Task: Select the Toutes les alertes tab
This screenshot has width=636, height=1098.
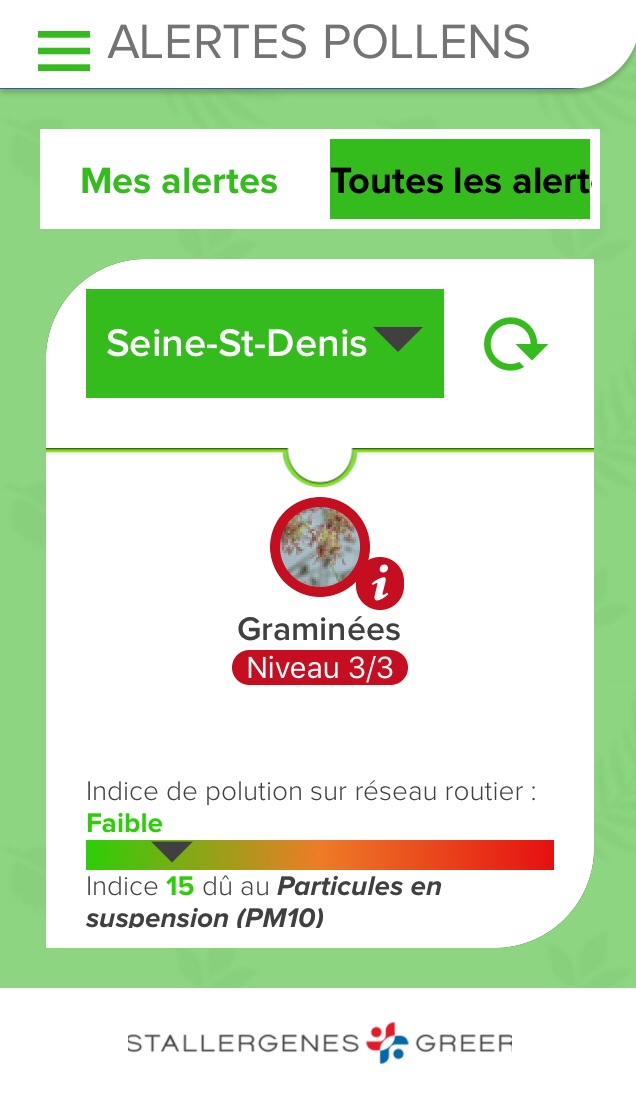Action: pyautogui.click(x=460, y=180)
